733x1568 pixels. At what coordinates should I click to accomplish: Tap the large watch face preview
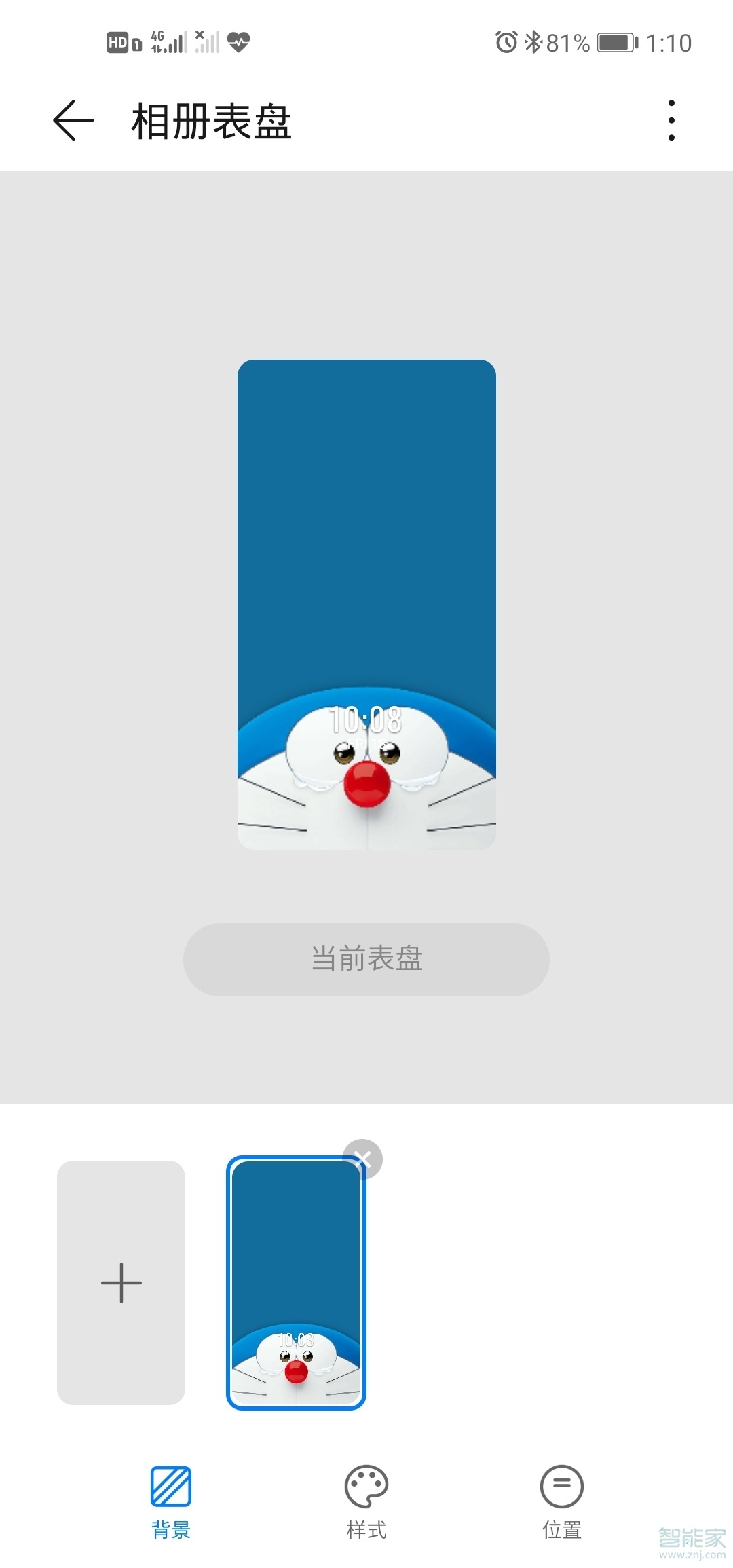[366, 604]
